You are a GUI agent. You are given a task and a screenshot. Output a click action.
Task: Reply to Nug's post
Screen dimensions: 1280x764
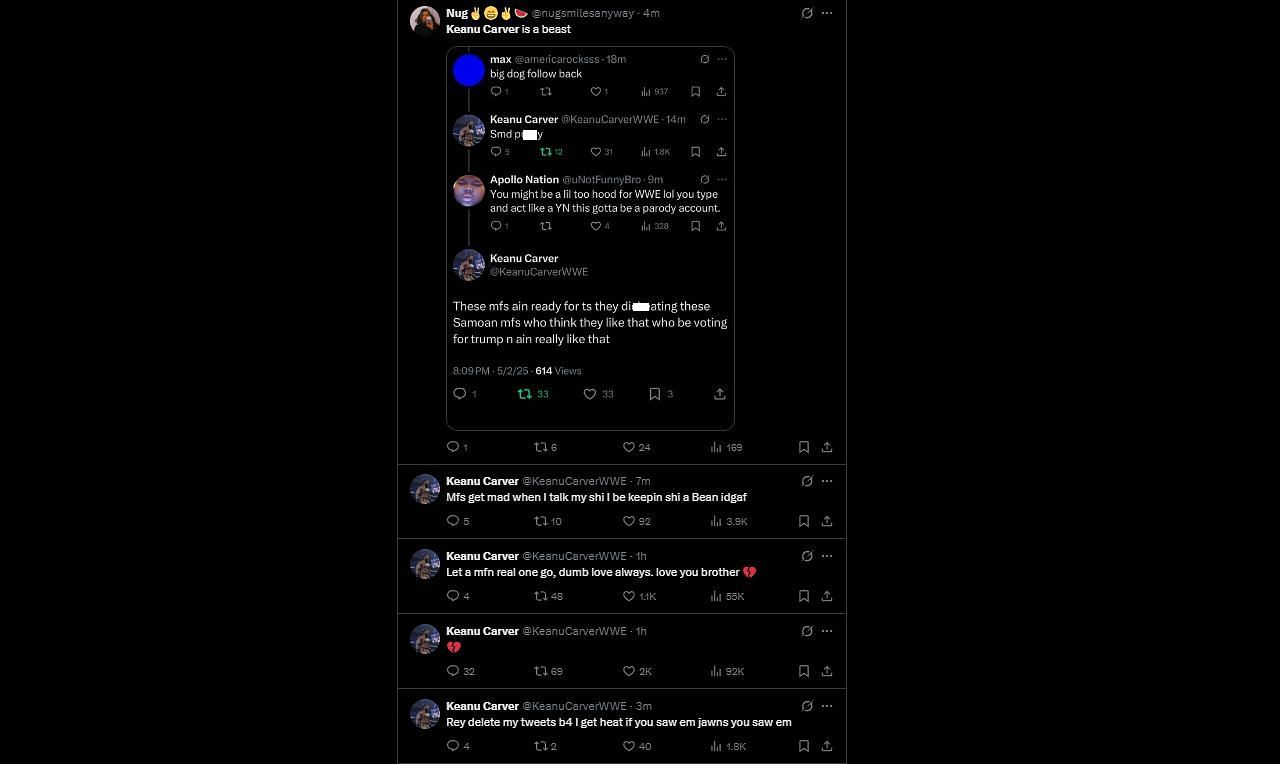(x=453, y=447)
